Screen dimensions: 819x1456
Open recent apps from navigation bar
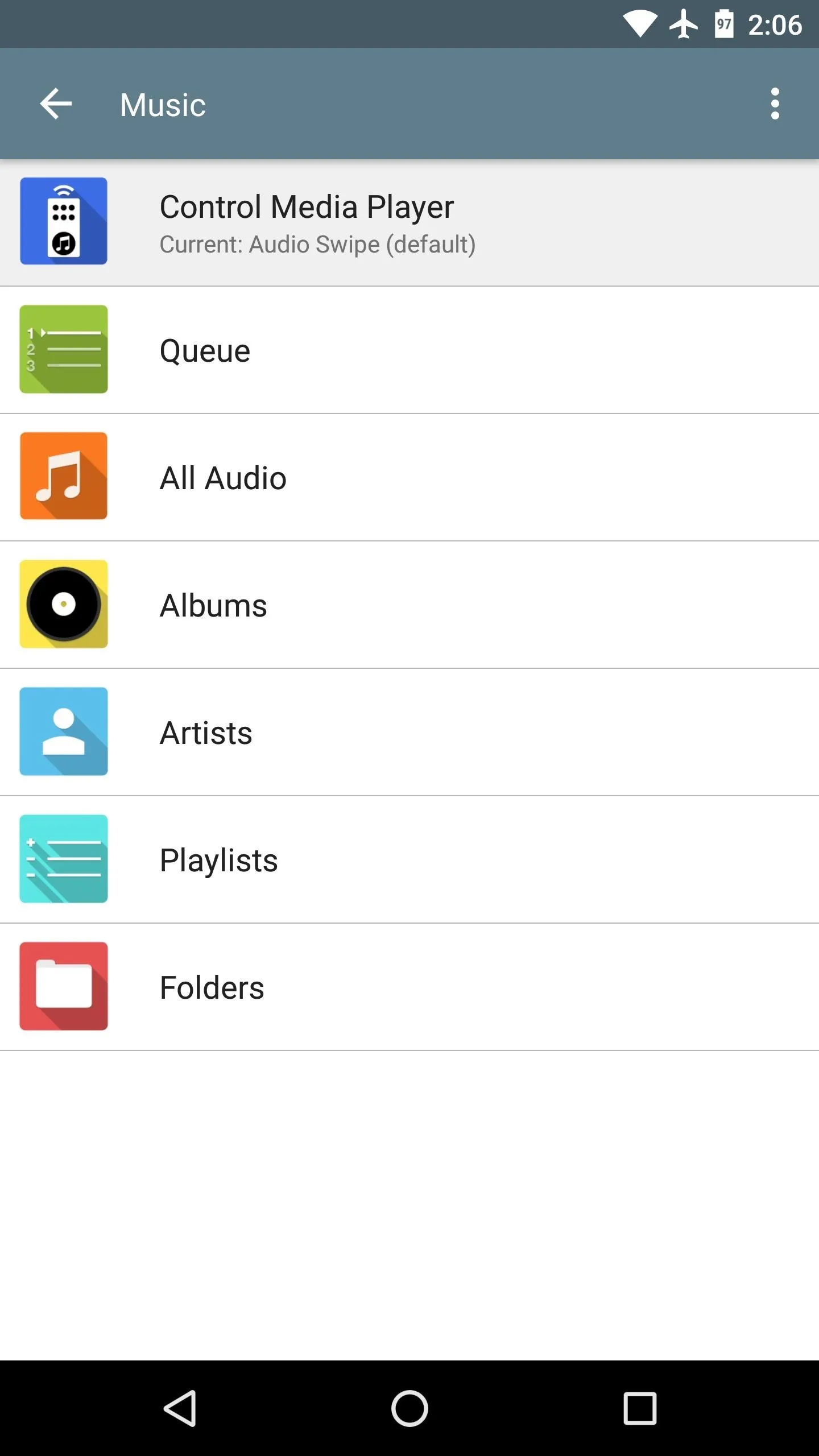(640, 1408)
